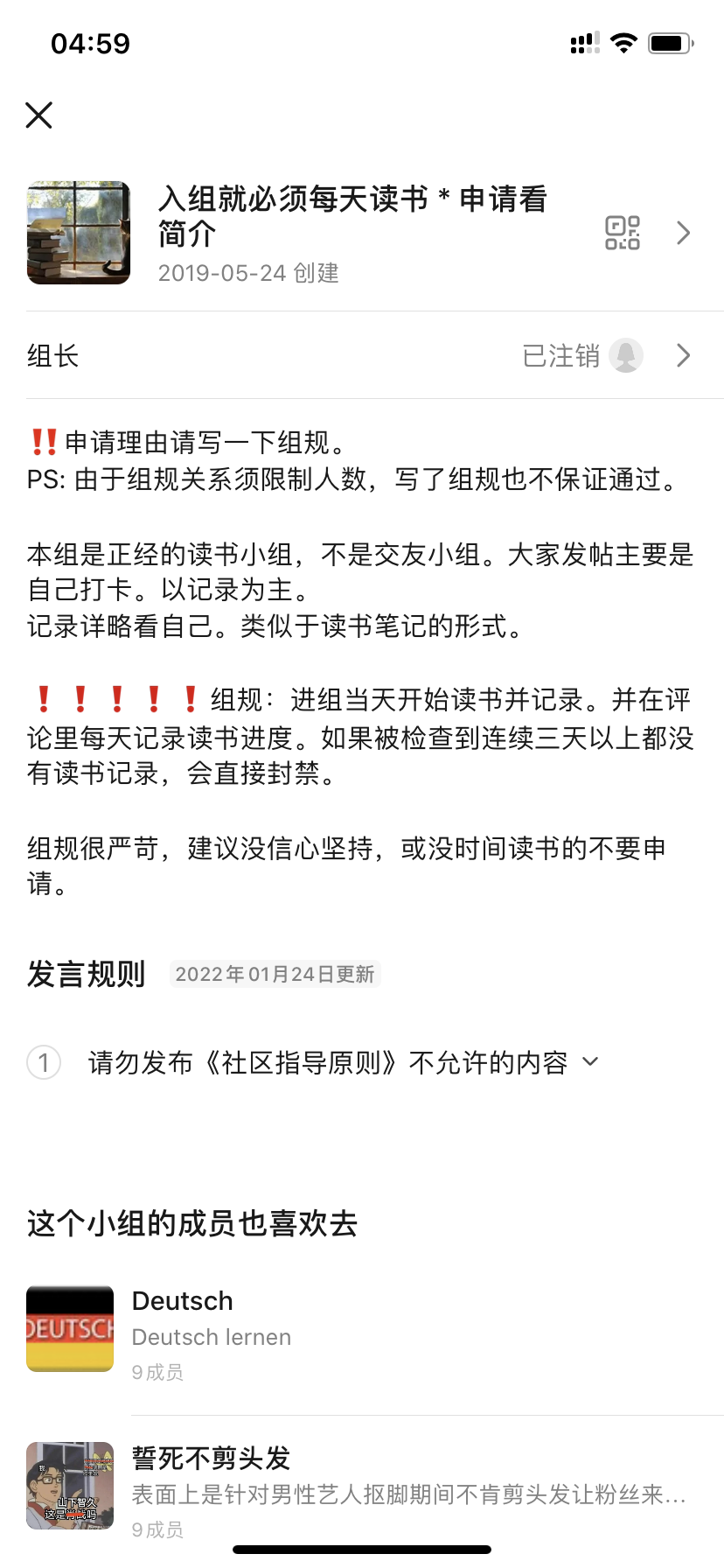
Task: Open the group QR code
Action: [623, 233]
